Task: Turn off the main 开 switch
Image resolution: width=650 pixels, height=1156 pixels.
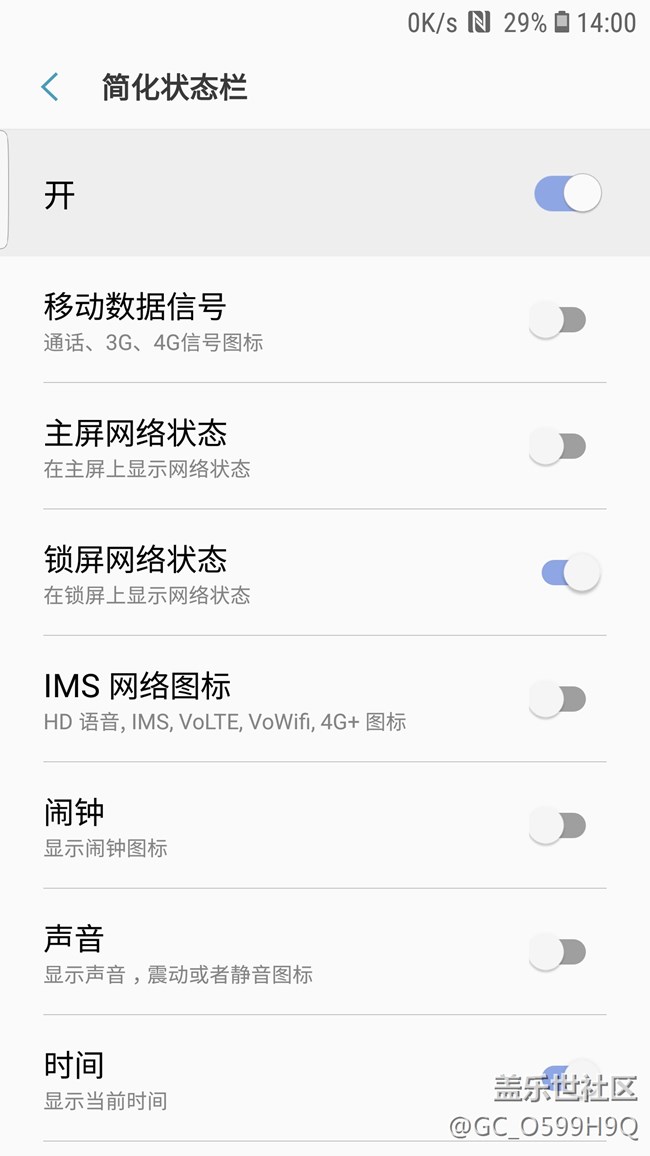Action: [x=568, y=193]
